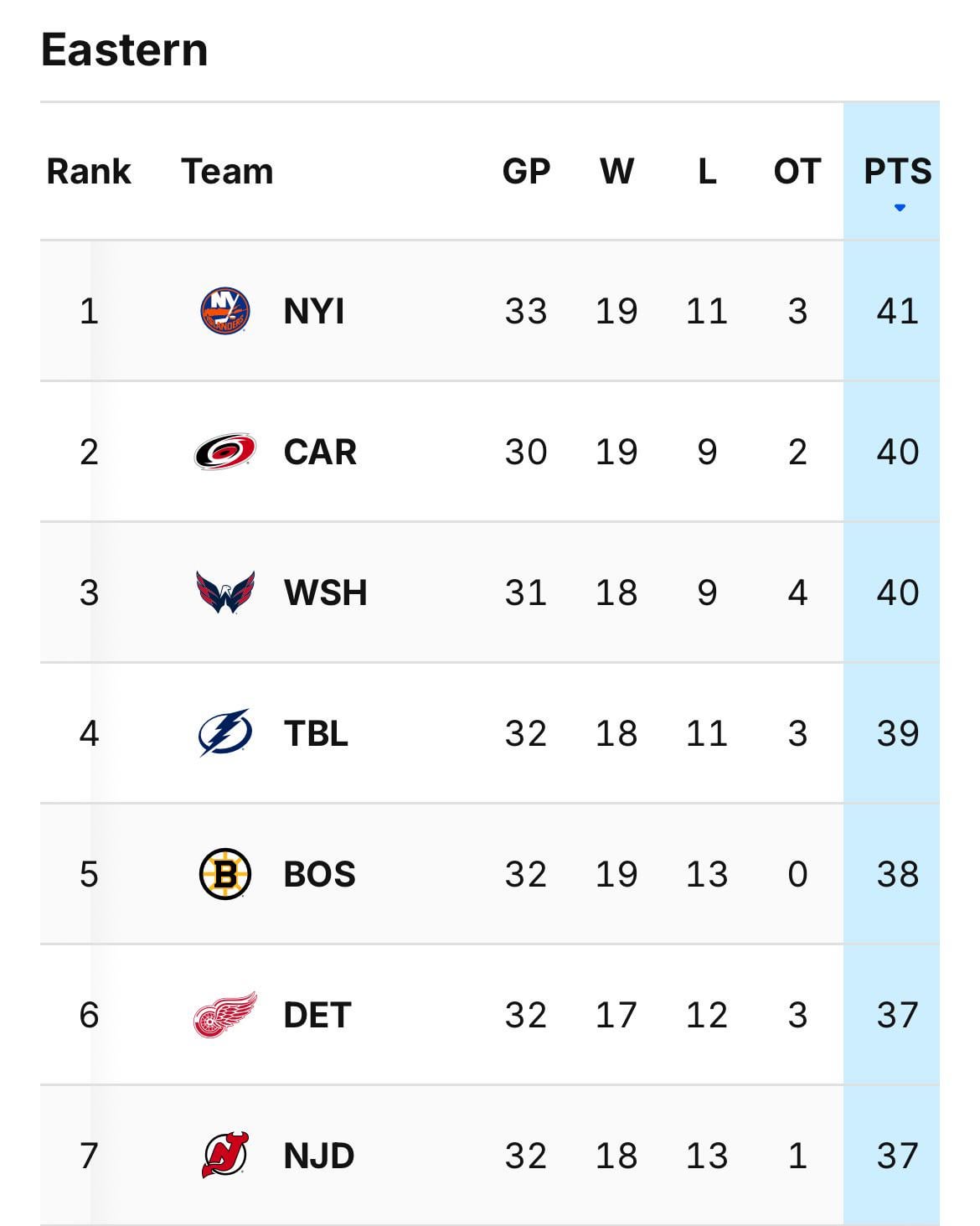
Task: Sort table by GP column
Action: (x=526, y=172)
